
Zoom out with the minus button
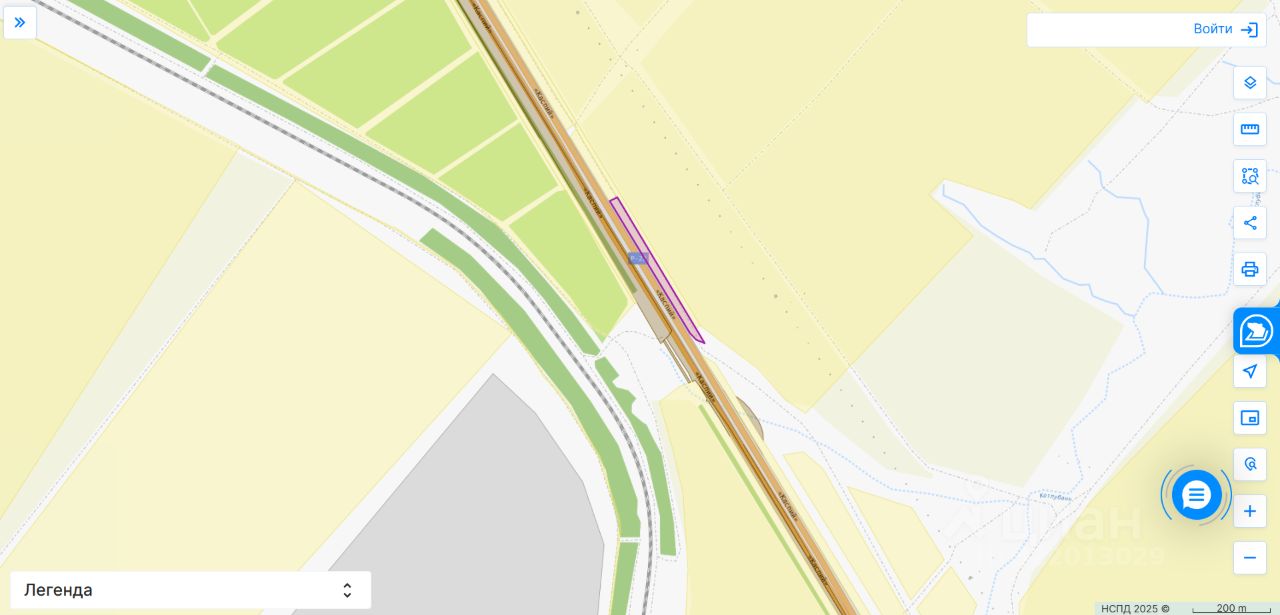tap(1250, 558)
